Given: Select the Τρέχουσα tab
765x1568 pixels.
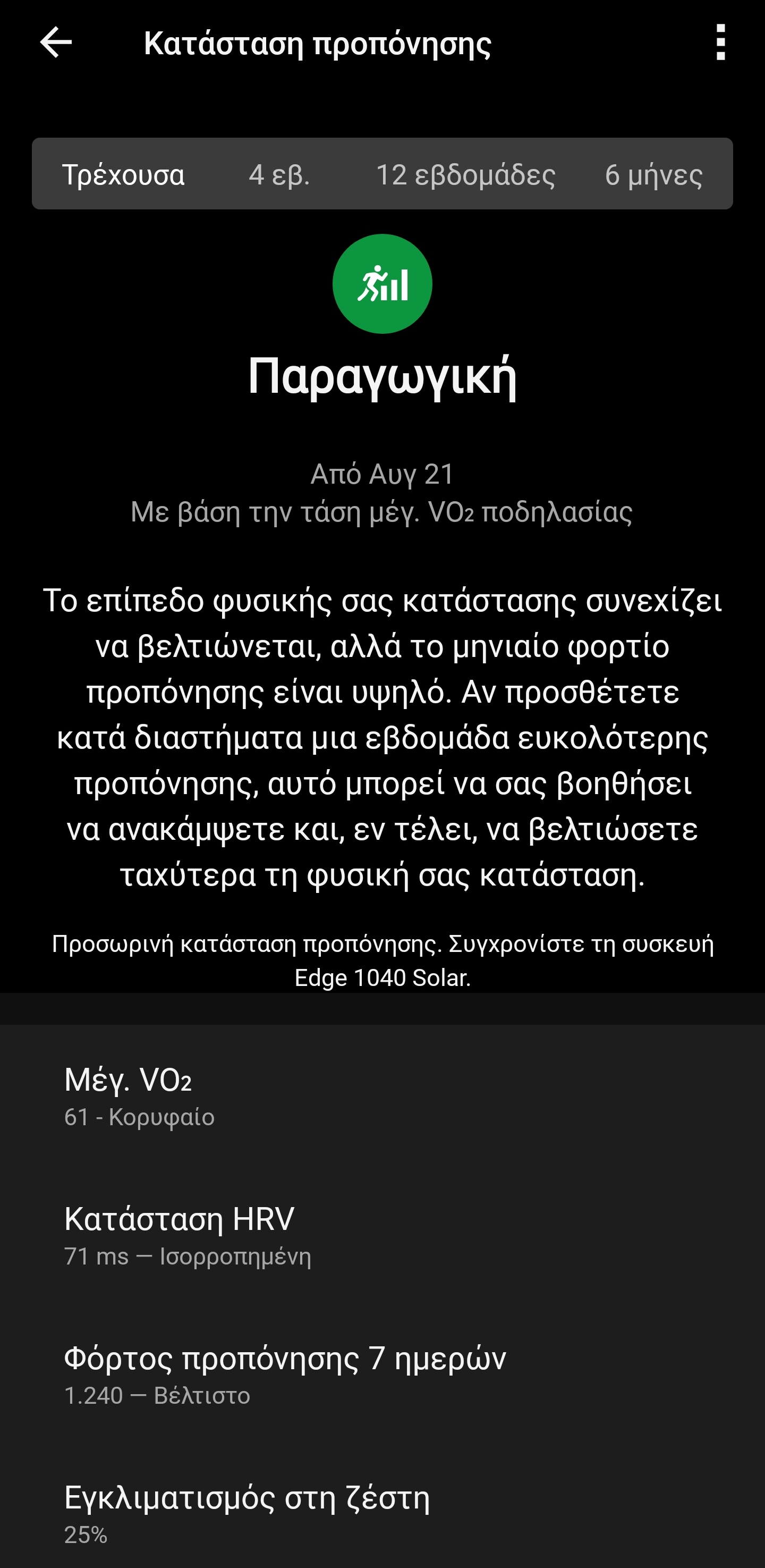Looking at the screenshot, I should coord(124,175).
